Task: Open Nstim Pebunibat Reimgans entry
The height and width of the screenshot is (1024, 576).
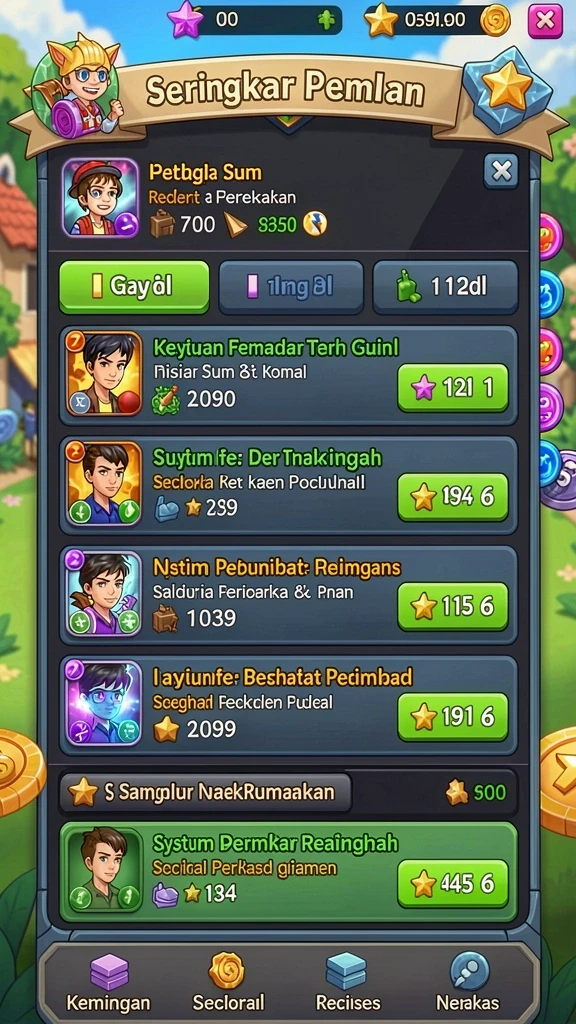Action: point(288,595)
